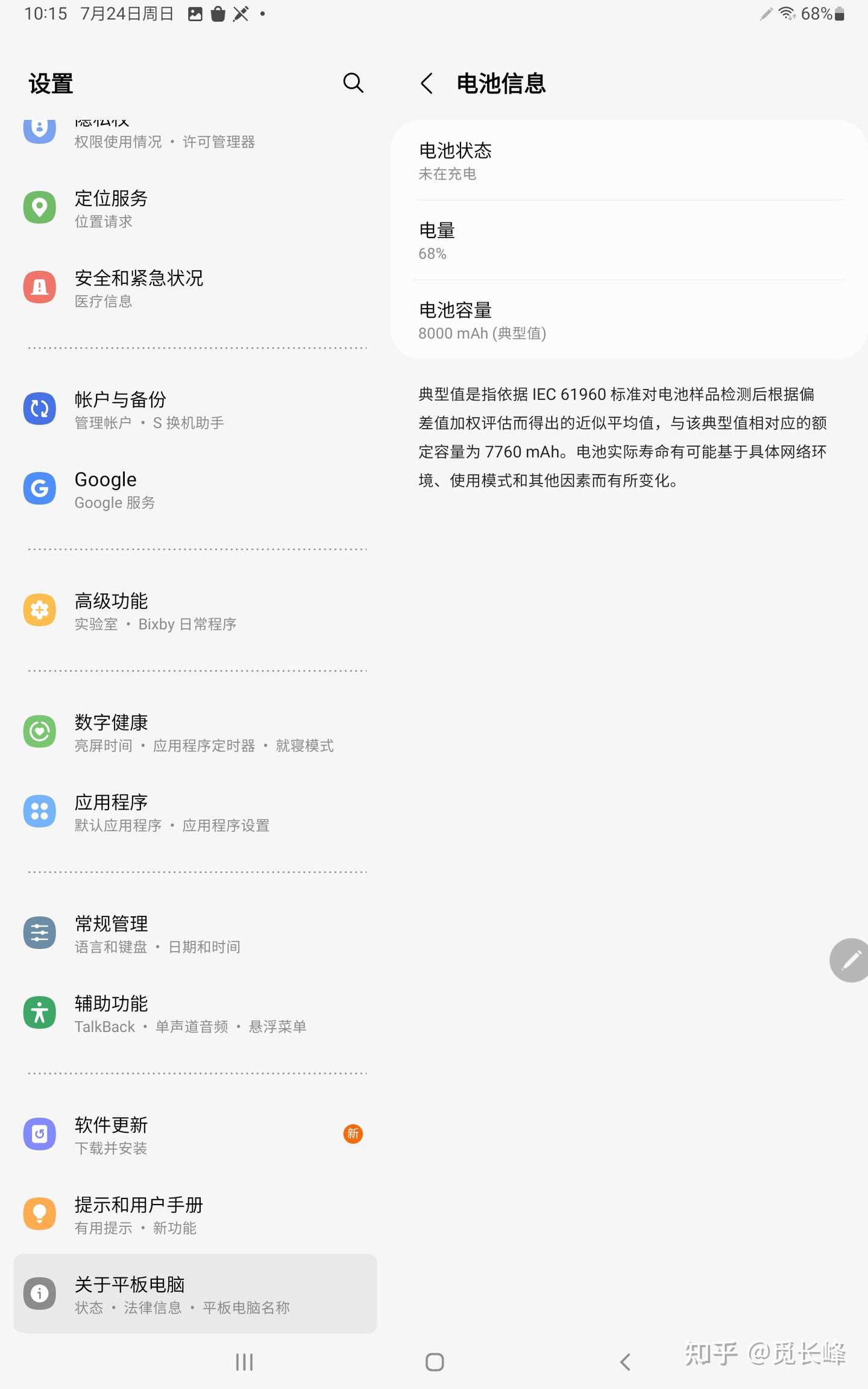Open the settings search icon
Image resolution: width=868 pixels, height=1389 pixels.
point(353,83)
